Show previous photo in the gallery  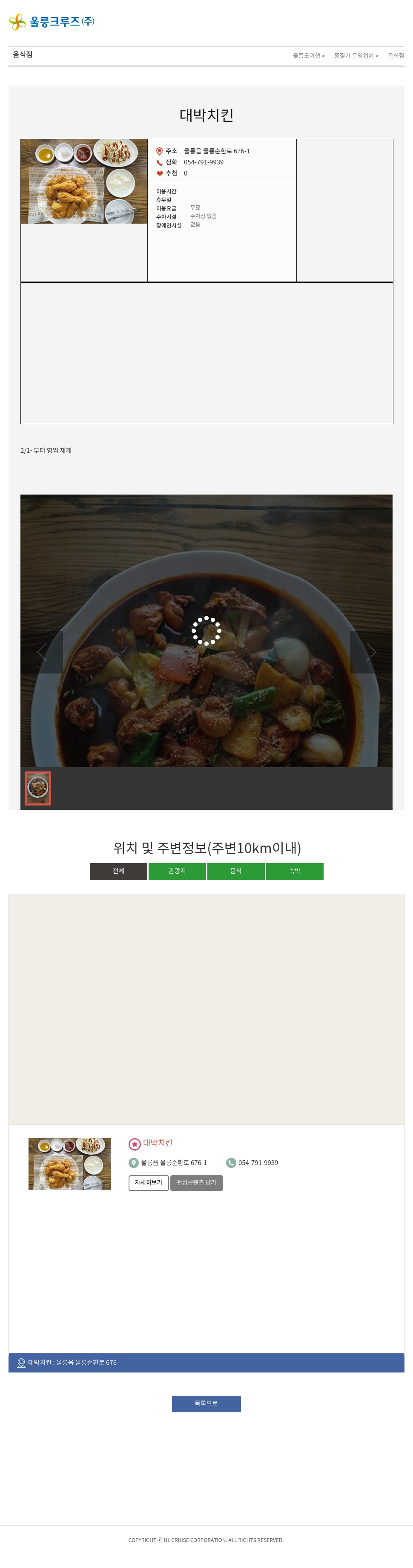click(42, 652)
